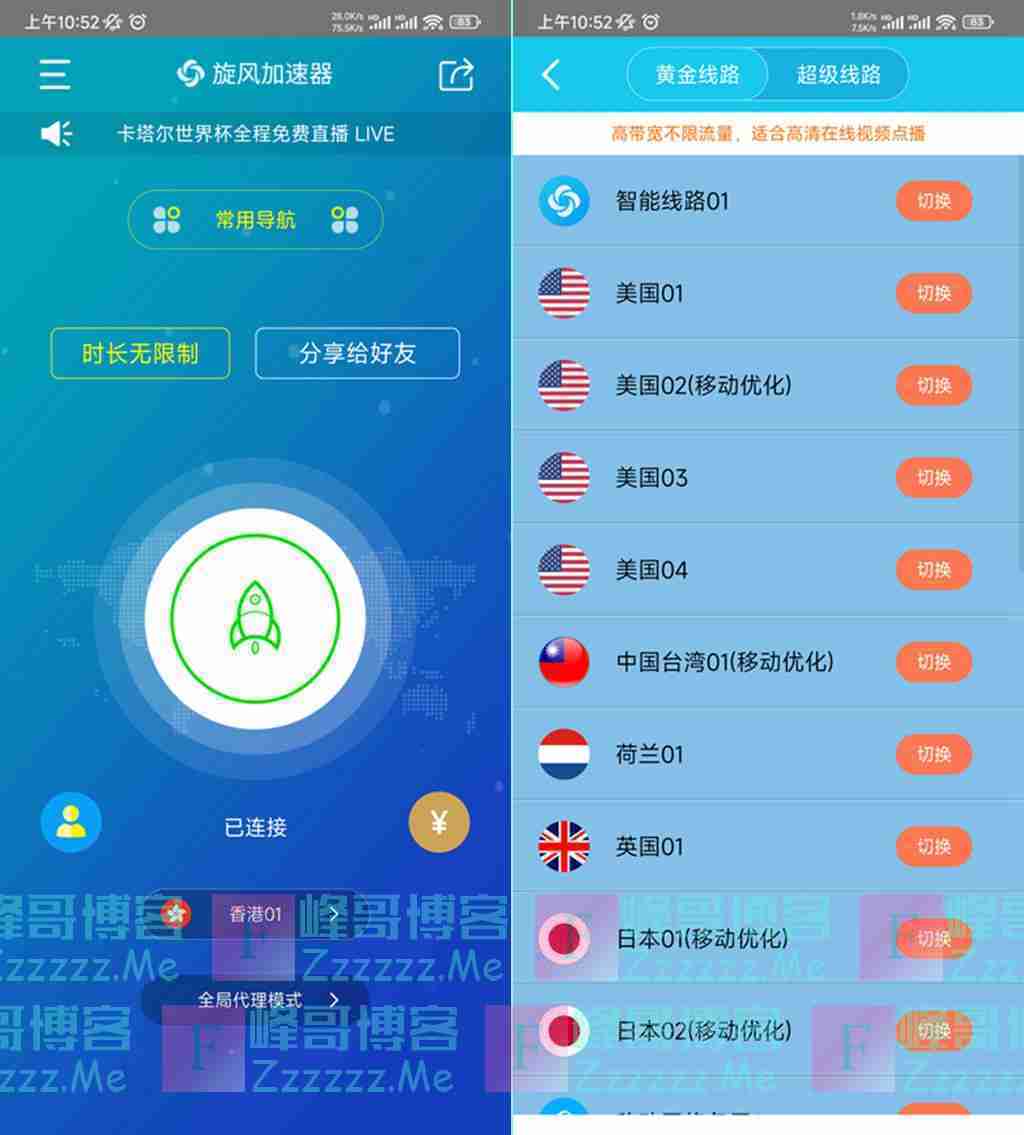
Task: Tap the share icon in the top bar
Action: (x=456, y=75)
